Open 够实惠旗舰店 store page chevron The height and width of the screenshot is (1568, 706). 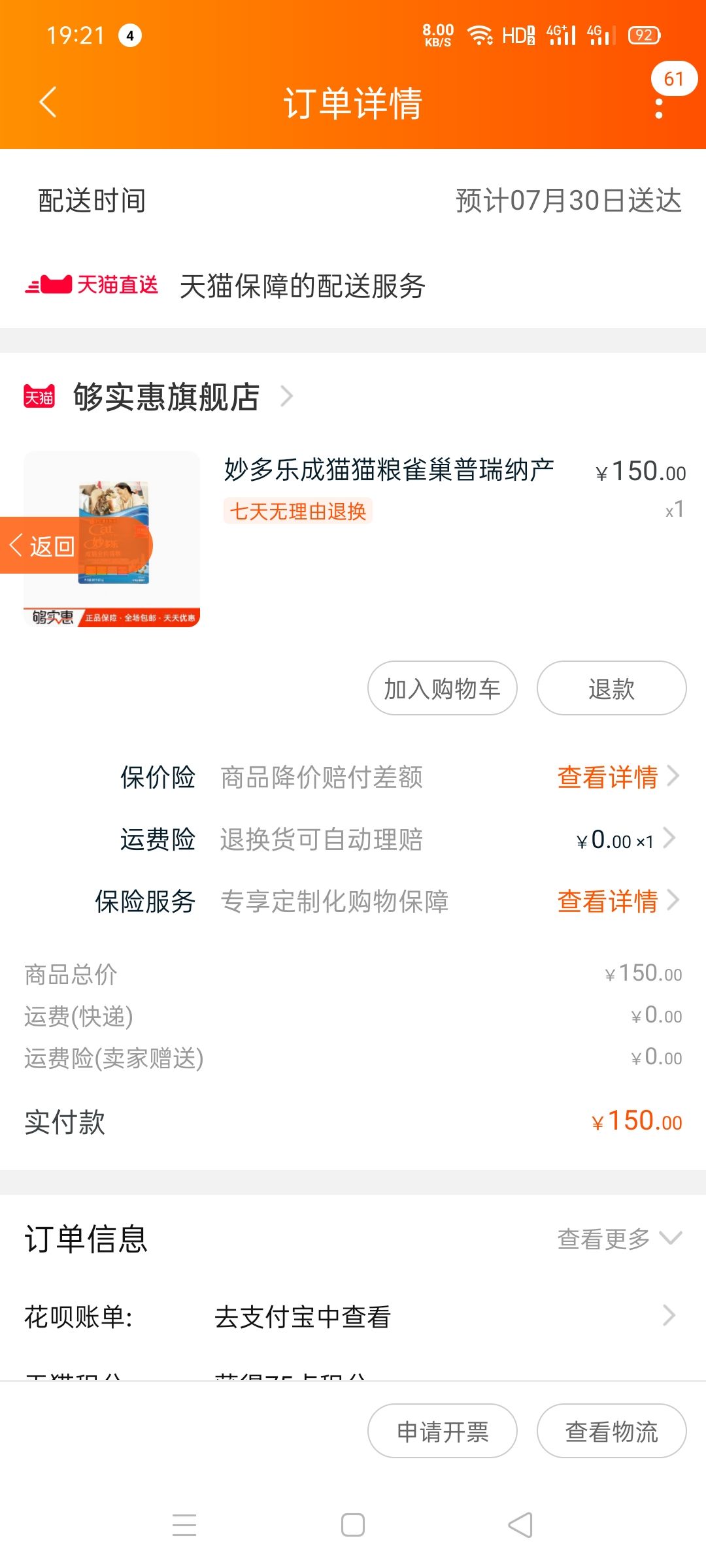click(286, 397)
